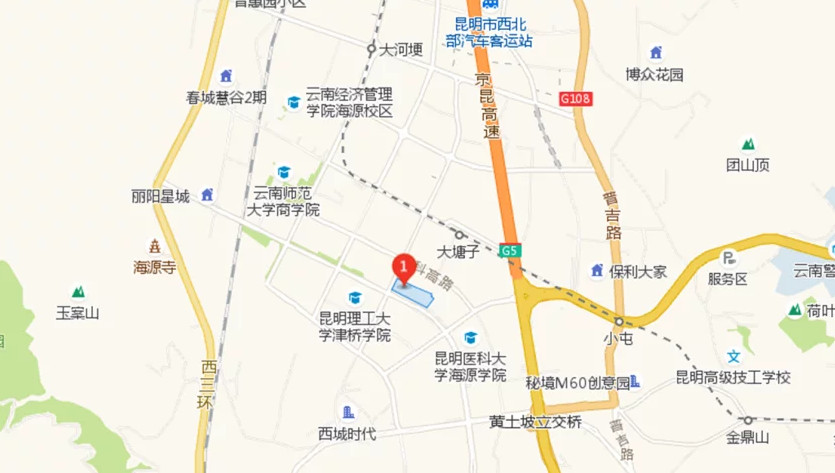Open the 昆明理工大学津桥学院 school marker

[x=354, y=298]
